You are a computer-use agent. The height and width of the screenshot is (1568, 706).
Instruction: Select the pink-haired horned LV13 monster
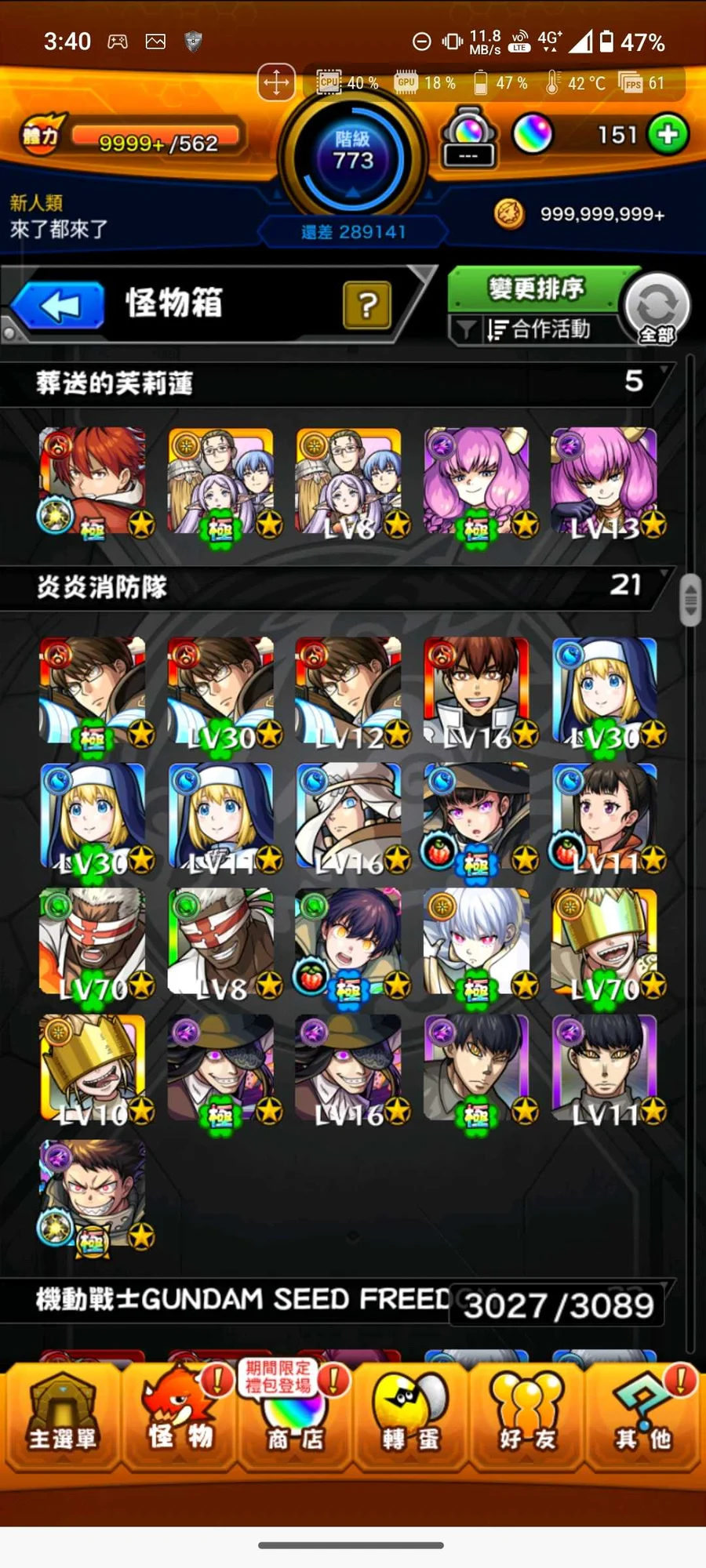tap(604, 481)
